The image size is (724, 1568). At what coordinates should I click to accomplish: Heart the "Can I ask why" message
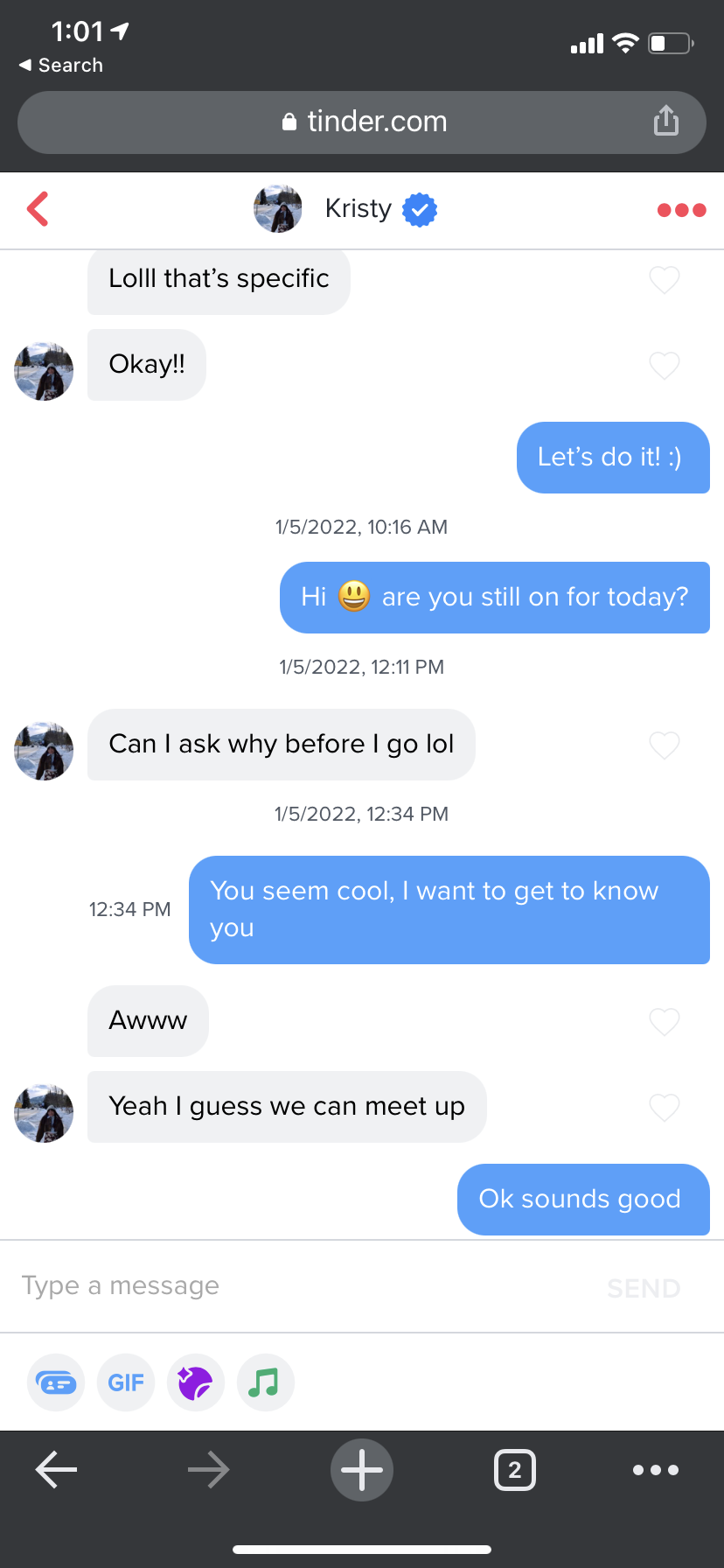pos(665,745)
